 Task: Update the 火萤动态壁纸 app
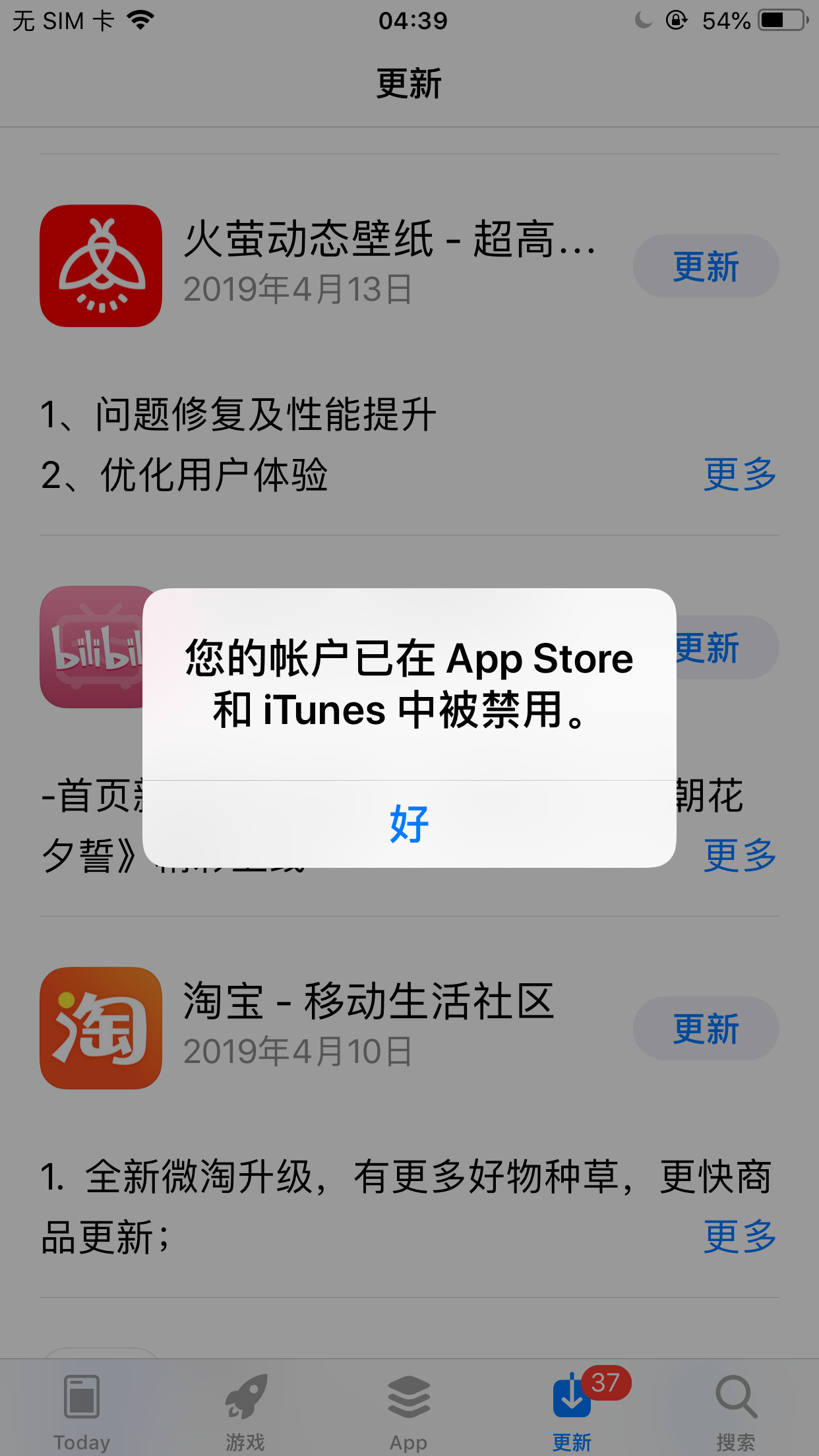pyautogui.click(x=706, y=266)
